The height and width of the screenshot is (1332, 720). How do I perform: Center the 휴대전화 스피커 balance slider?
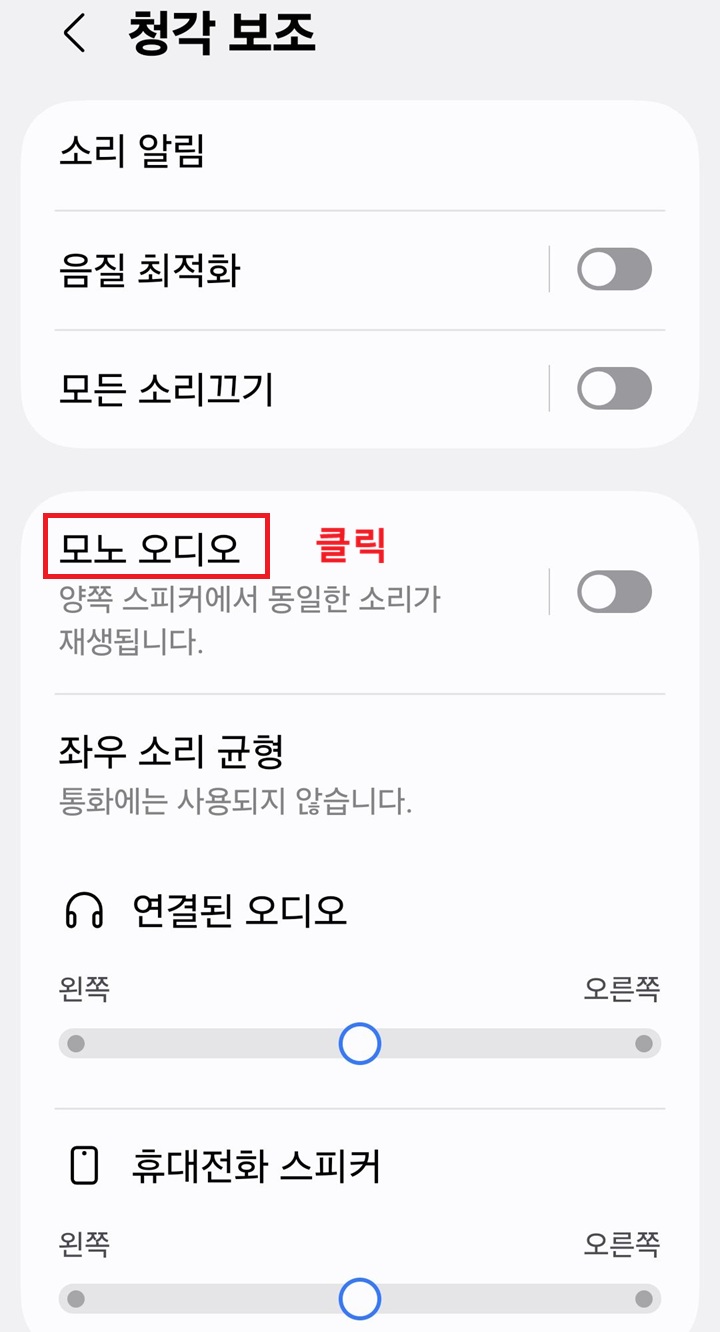(359, 1297)
